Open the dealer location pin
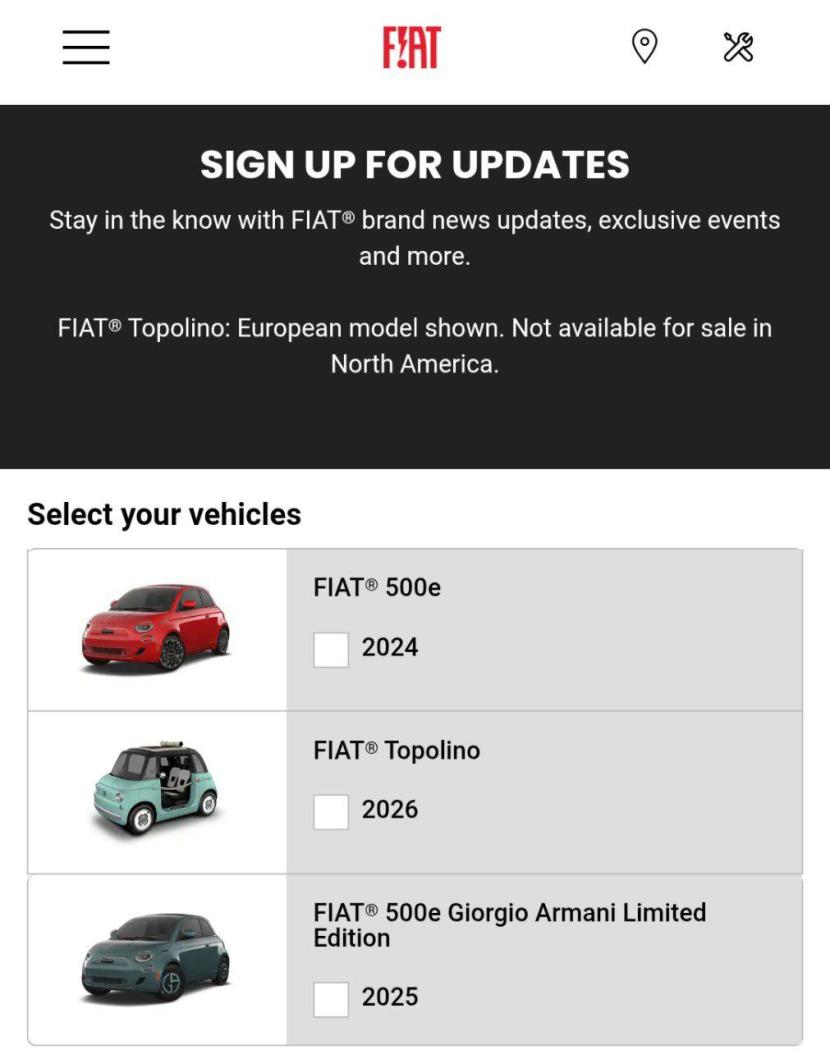Image resolution: width=830 pixels, height=1050 pixels. pos(645,46)
